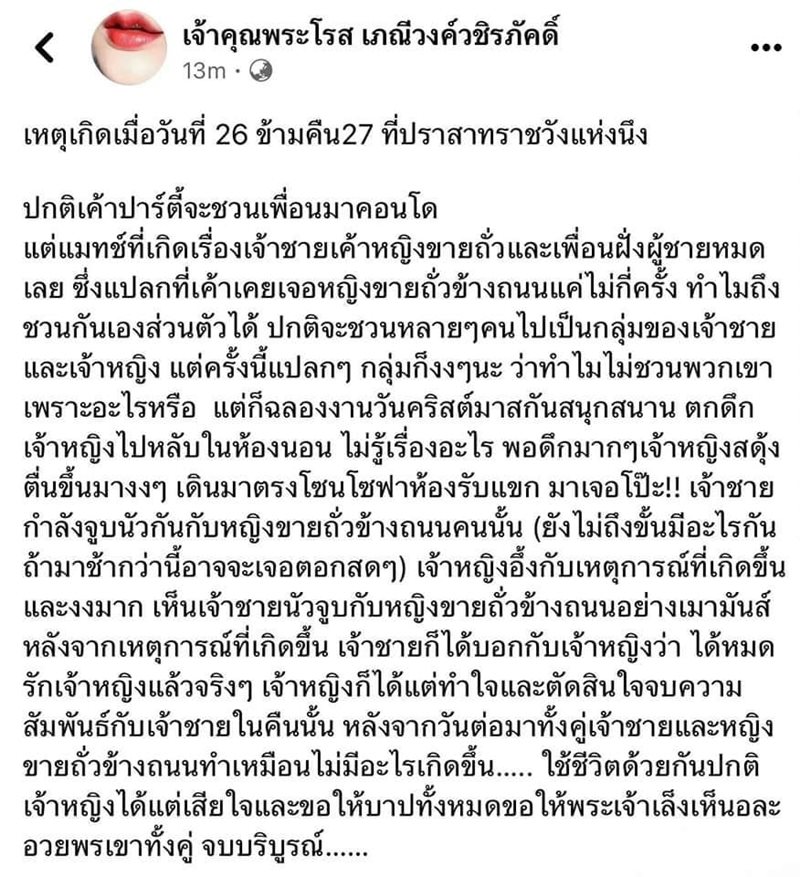800x877 pixels.
Task: Go back using the arrow at top
Action: click(45, 47)
